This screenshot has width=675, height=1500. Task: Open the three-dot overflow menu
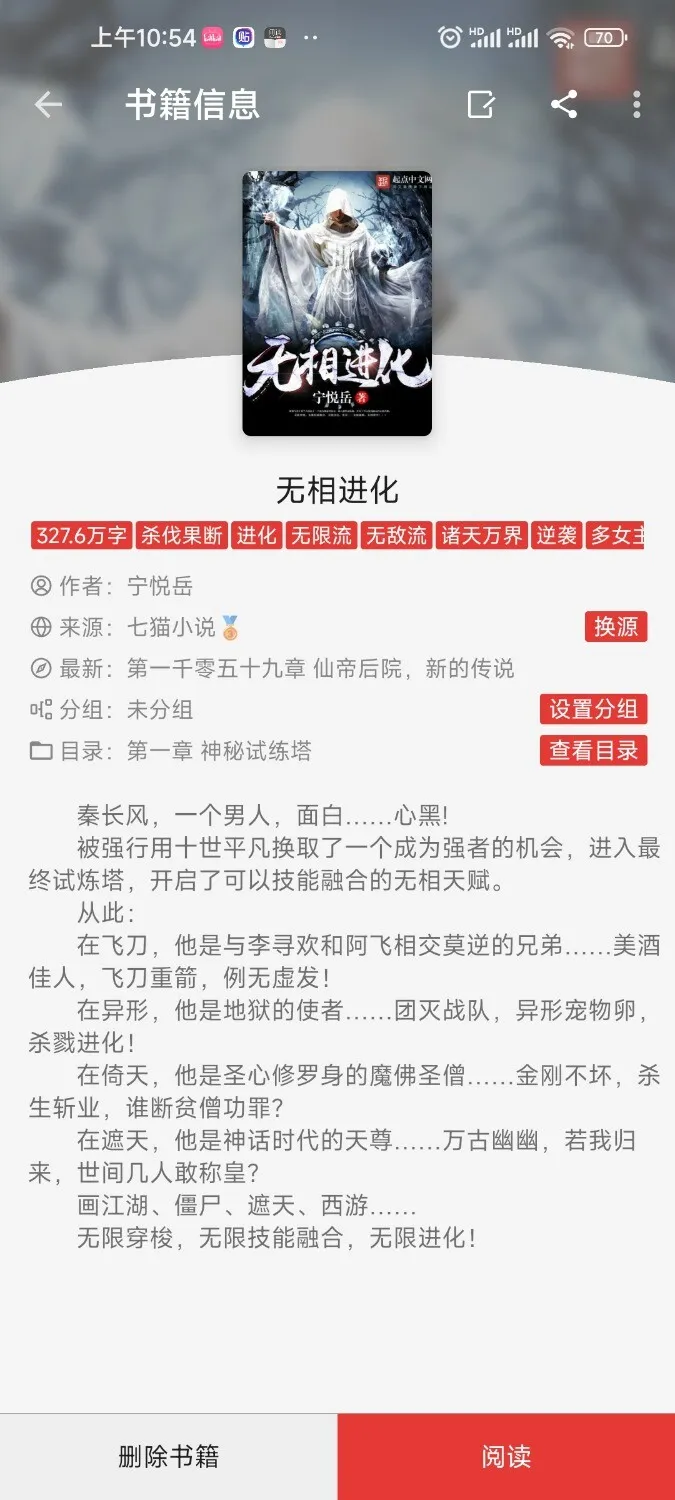637,105
